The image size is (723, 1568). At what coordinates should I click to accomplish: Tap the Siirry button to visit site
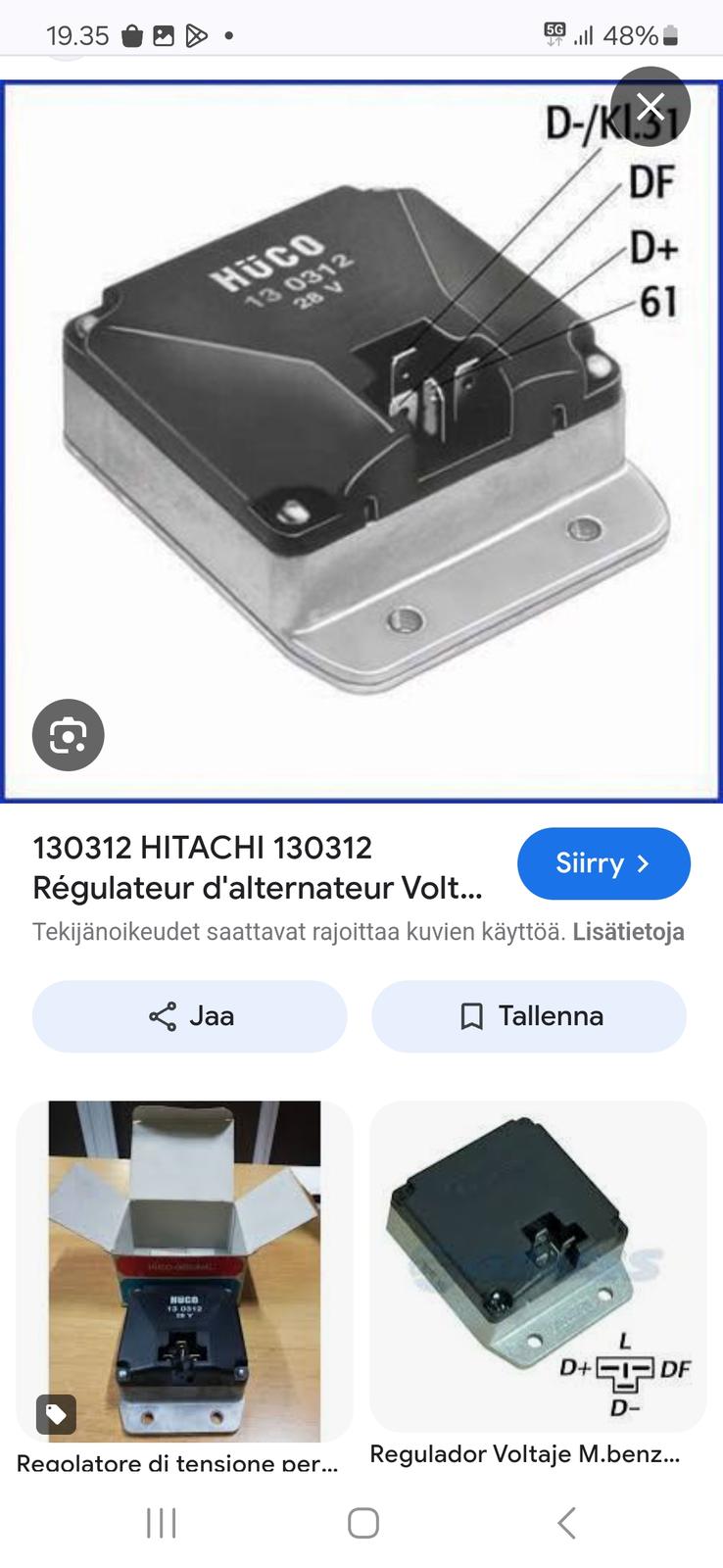tap(603, 863)
